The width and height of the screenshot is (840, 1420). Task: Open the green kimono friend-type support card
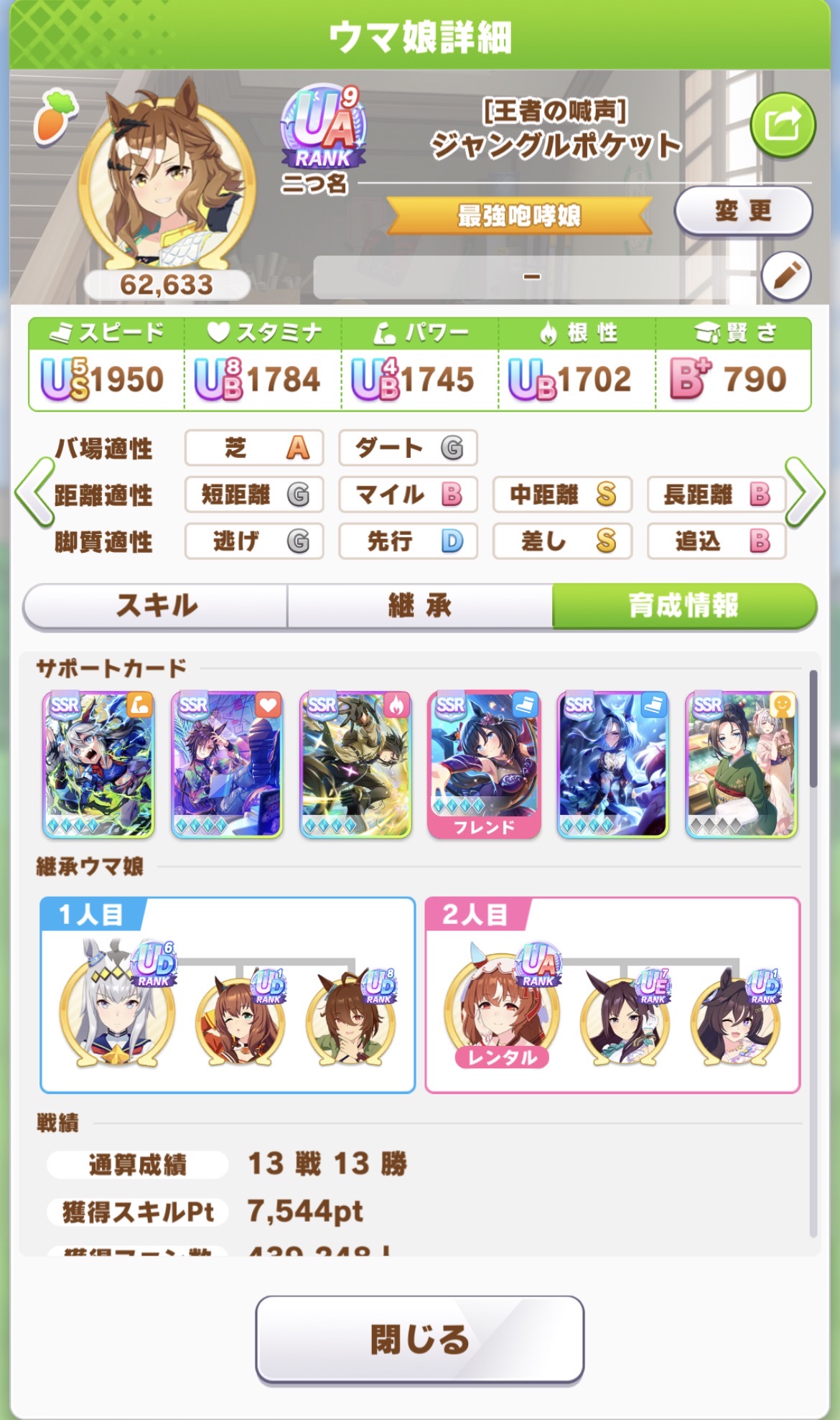tap(741, 765)
